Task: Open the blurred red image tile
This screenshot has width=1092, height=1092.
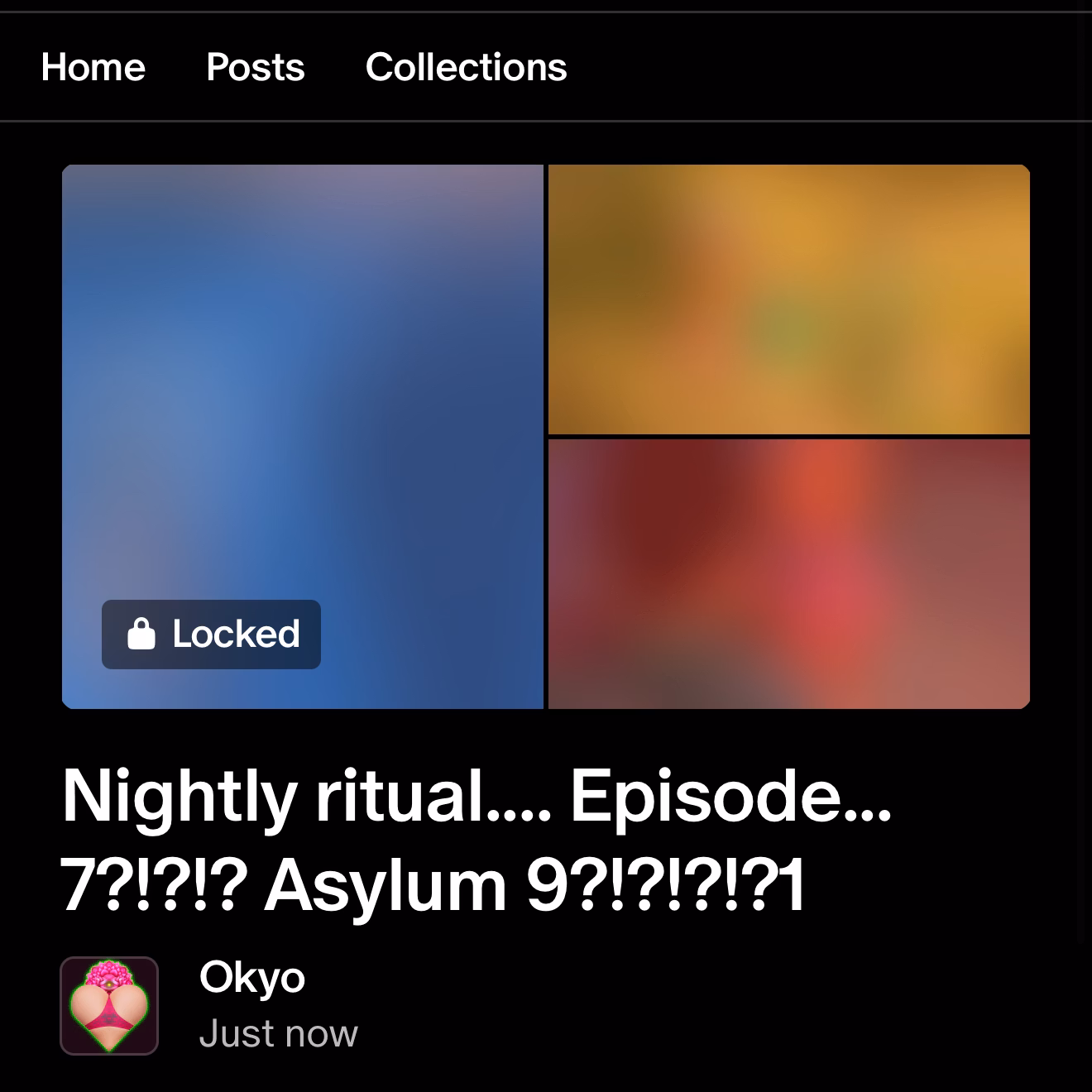Action: point(788,573)
